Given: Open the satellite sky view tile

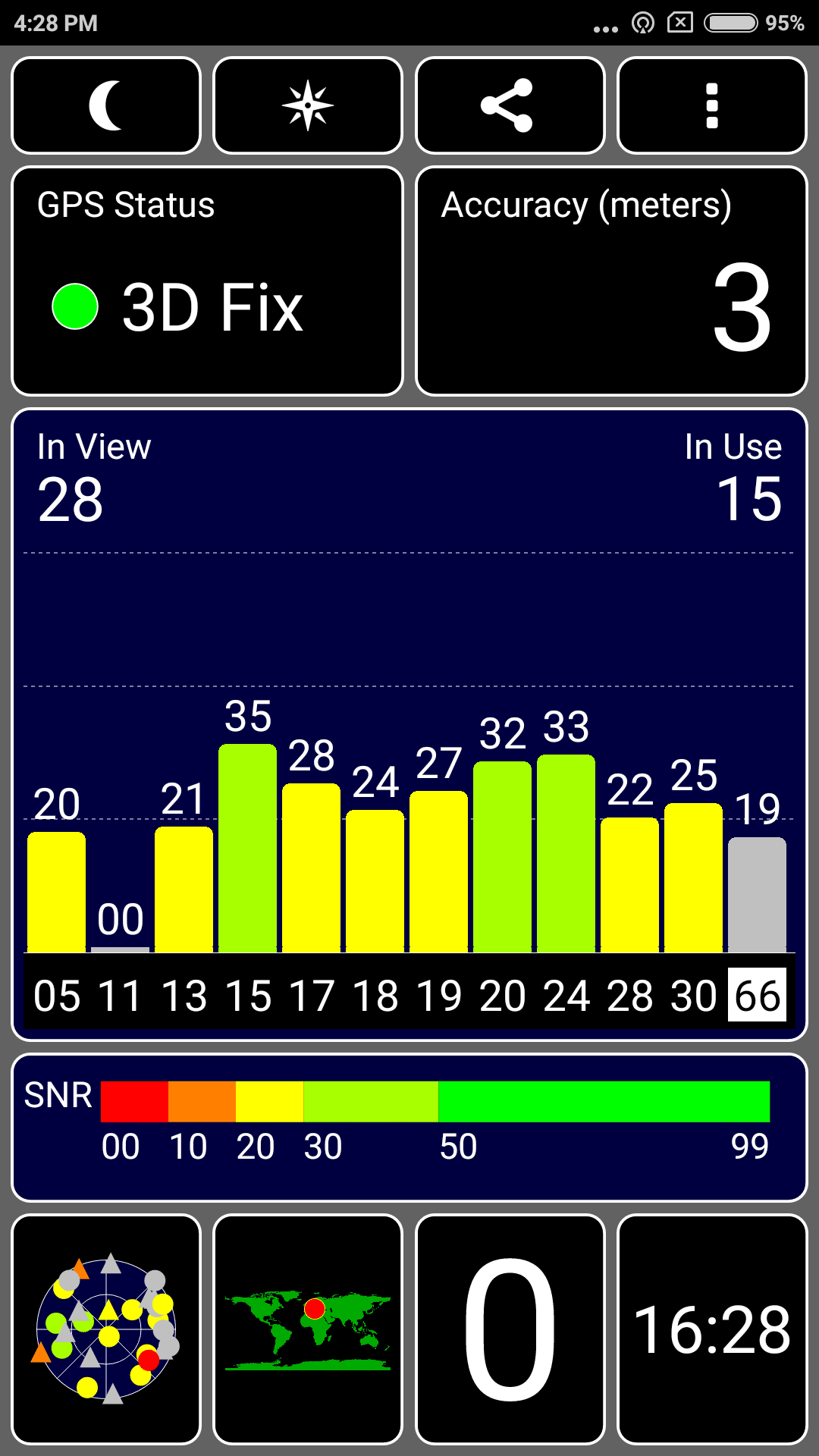Looking at the screenshot, I should pos(106,1329).
